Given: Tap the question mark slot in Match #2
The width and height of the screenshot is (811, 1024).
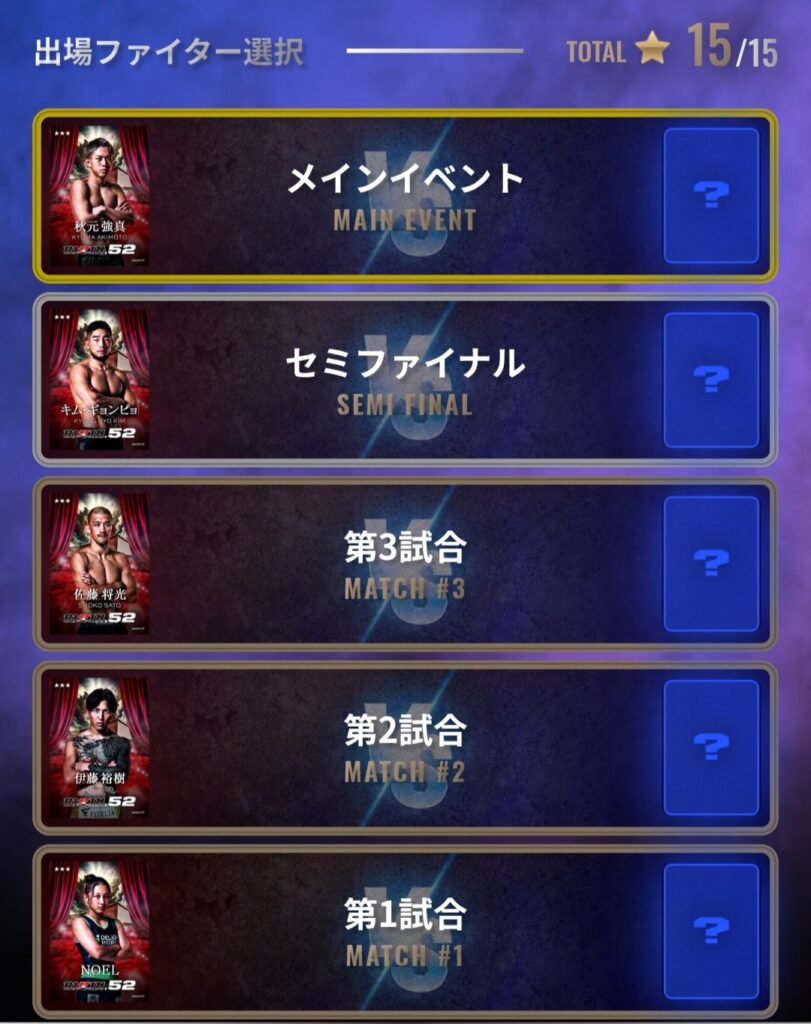Looking at the screenshot, I should pos(711,748).
